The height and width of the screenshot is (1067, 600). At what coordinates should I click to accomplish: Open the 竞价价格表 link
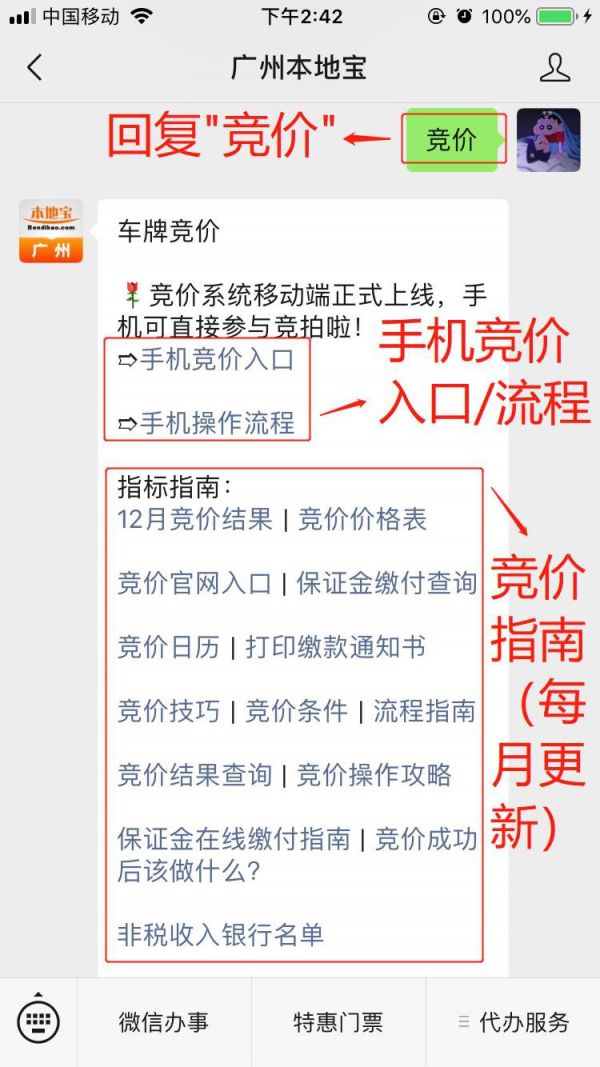(363, 519)
